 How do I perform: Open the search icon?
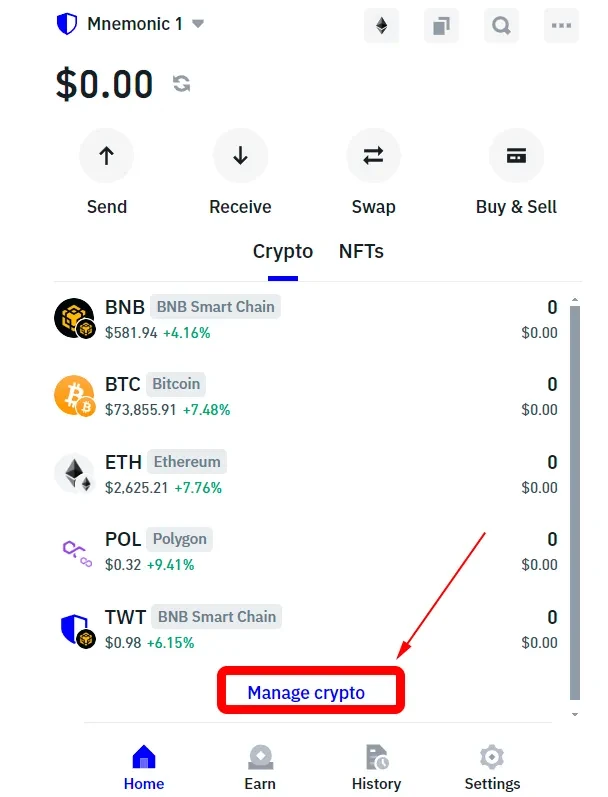pyautogui.click(x=501, y=26)
